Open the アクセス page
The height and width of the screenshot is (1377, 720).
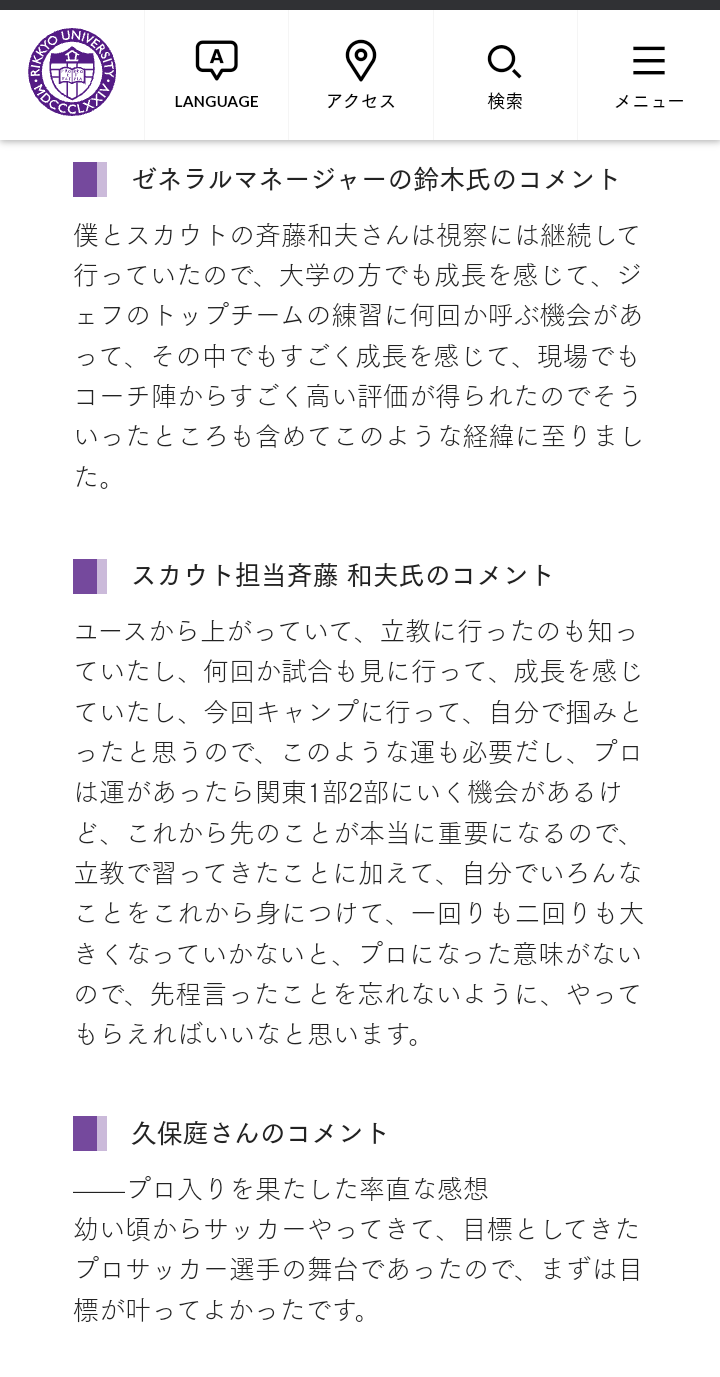pos(360,75)
